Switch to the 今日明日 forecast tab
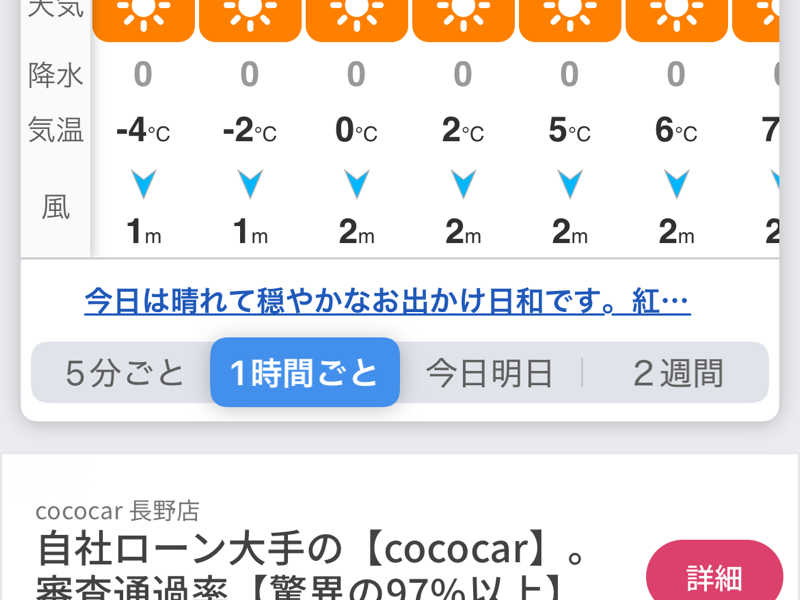The width and height of the screenshot is (800, 600). pos(489,373)
